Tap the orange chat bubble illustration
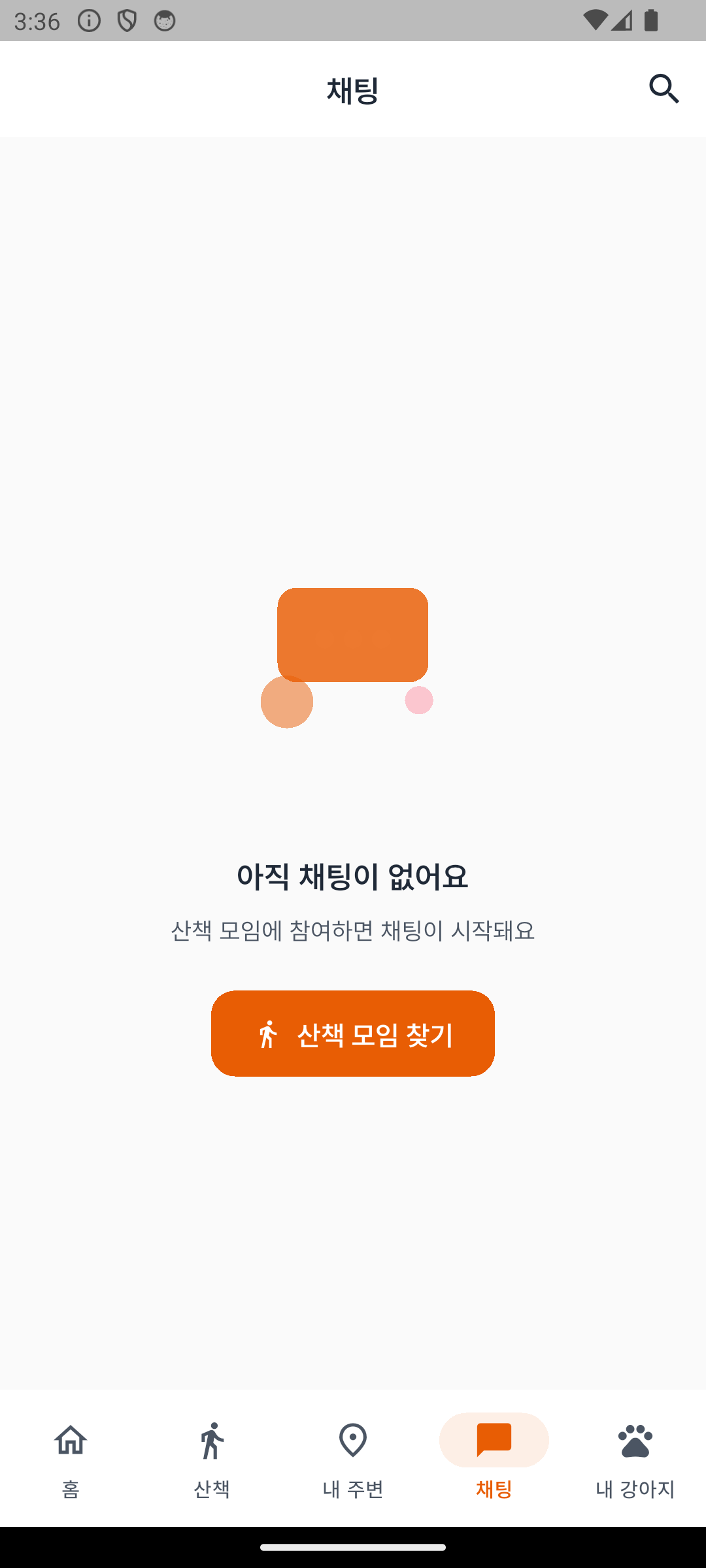Screen dimensions: 706x1568 tap(352, 634)
